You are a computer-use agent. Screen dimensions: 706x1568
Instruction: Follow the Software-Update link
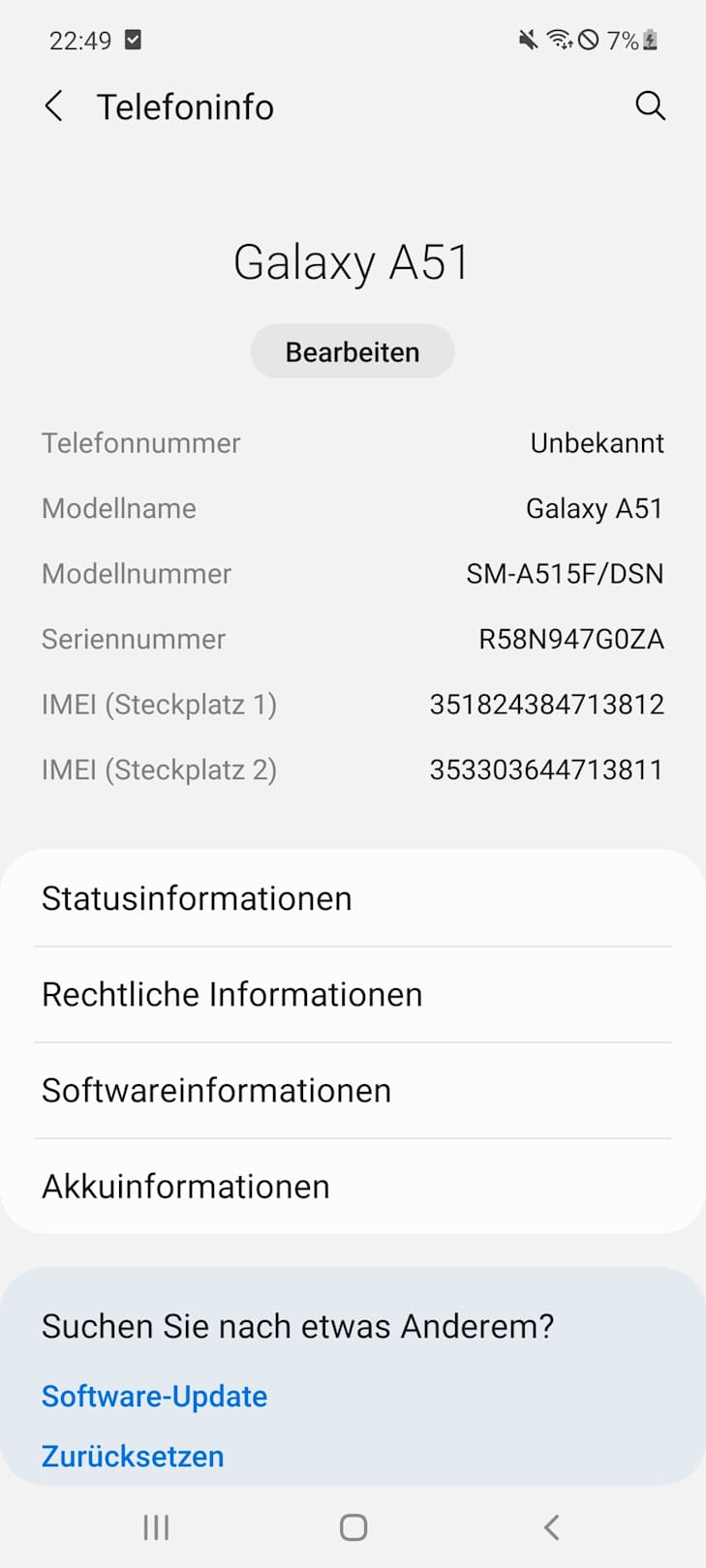point(155,1396)
